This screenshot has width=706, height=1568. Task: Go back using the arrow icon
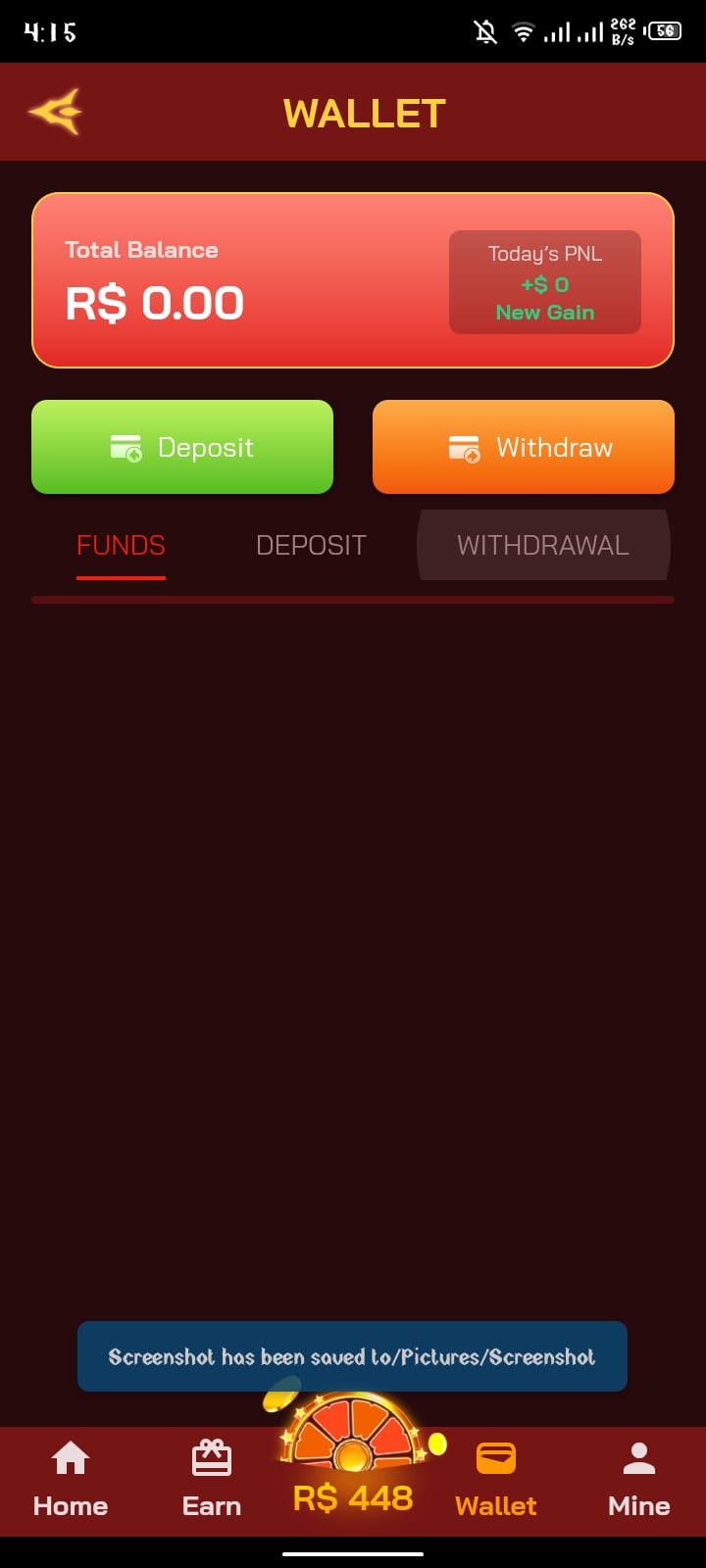pyautogui.click(x=55, y=112)
